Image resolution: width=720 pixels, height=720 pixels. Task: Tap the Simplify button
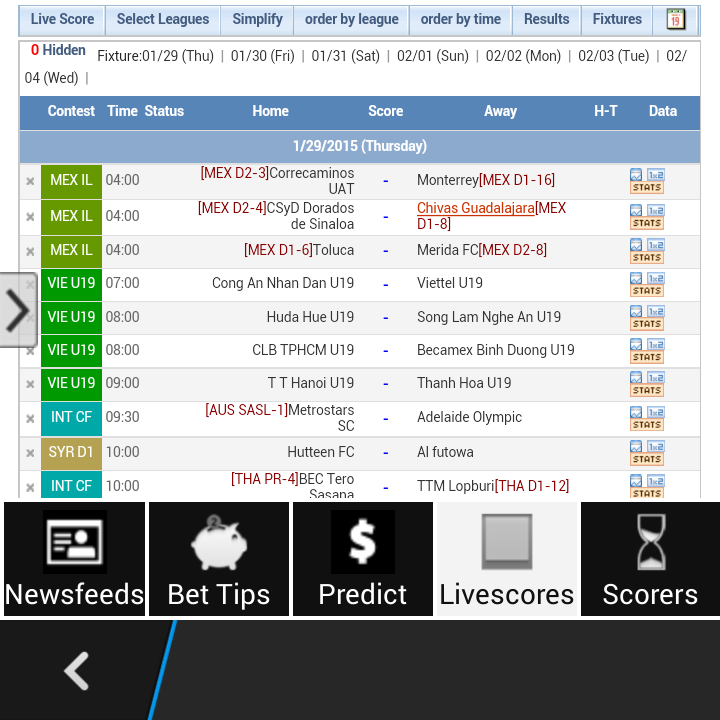tap(257, 19)
